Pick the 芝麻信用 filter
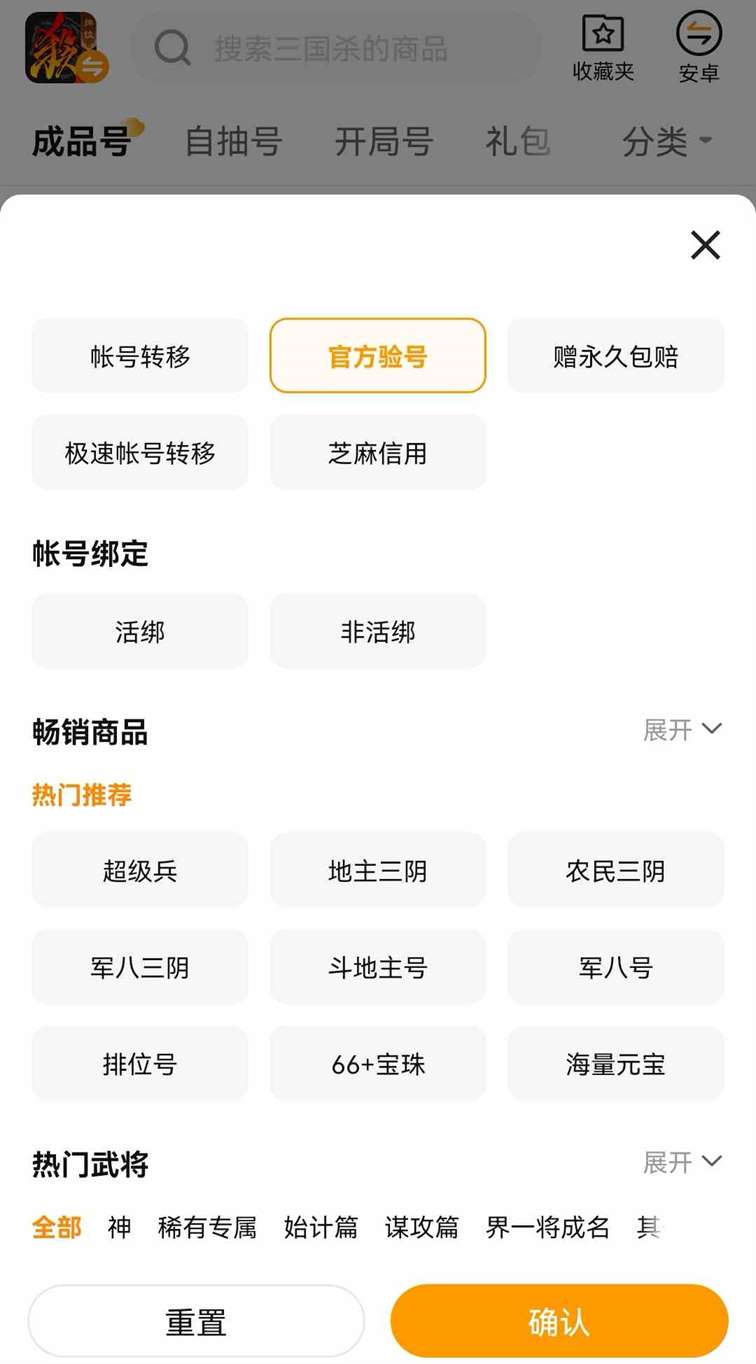Image resolution: width=756 pixels, height=1364 pixels. tap(378, 453)
